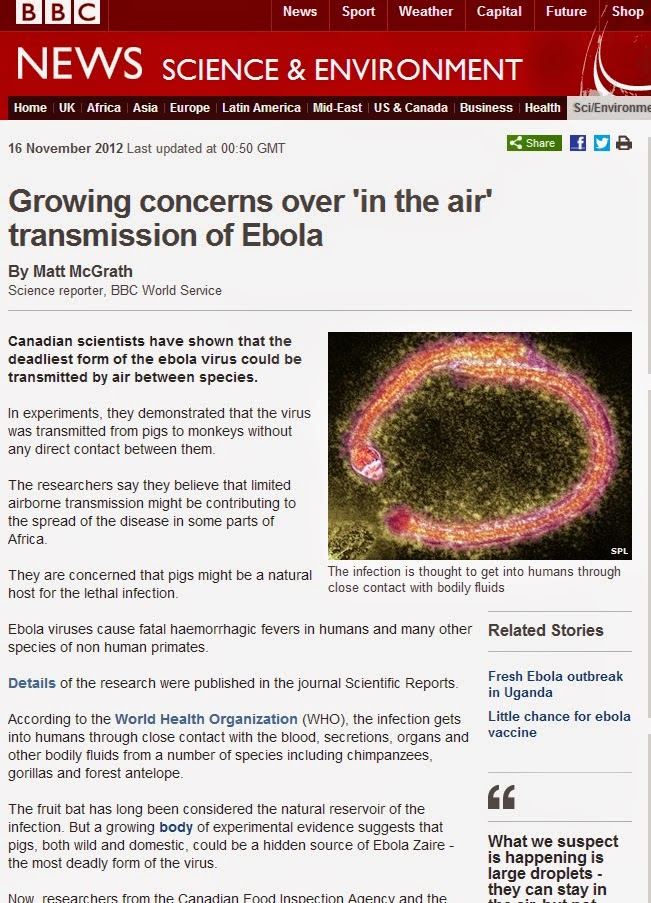651x903 pixels.
Task: Open the 'body' link in the article
Action: (x=176, y=827)
